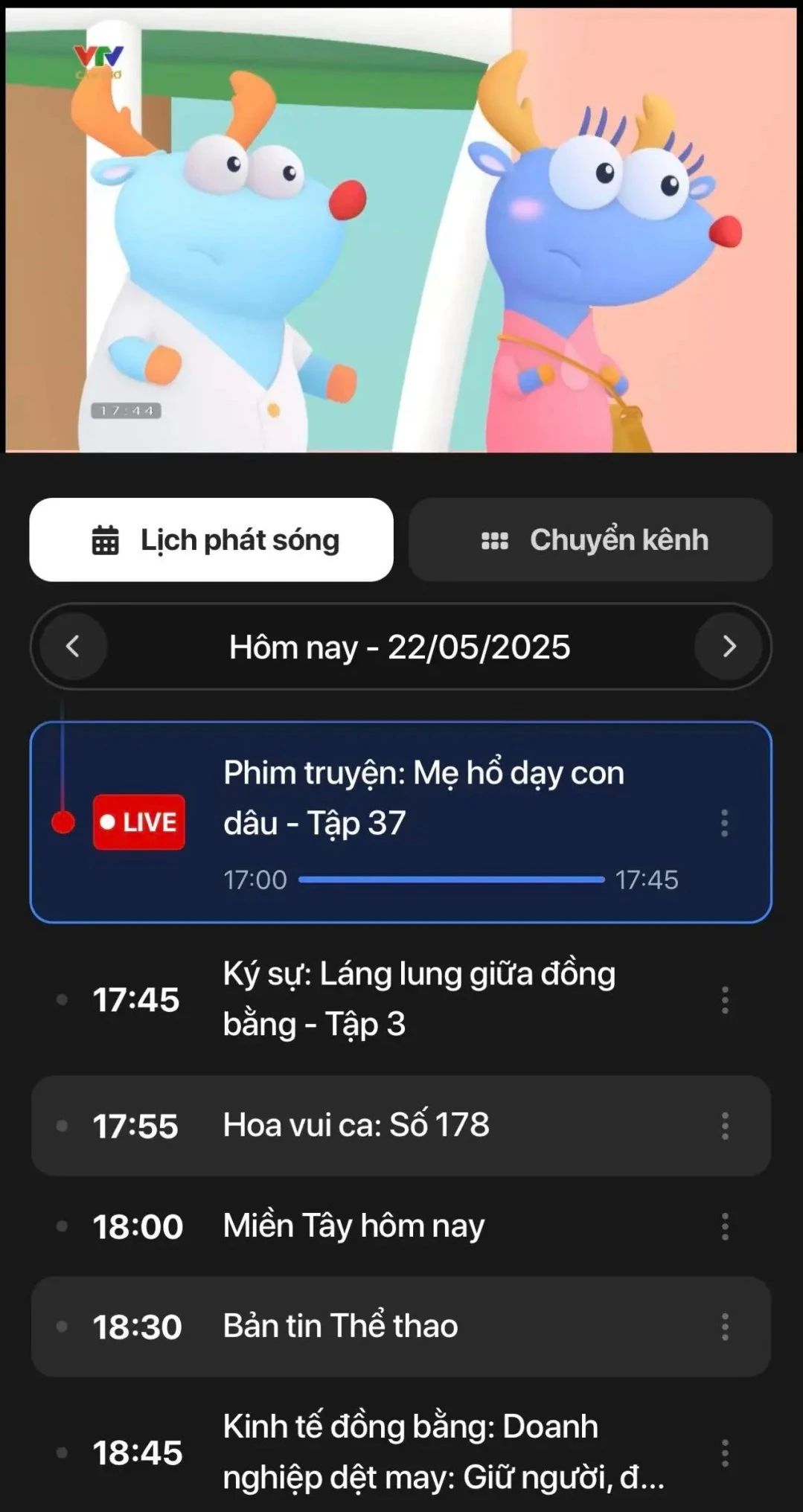Select Bản tin Thể thao program

[x=341, y=1326]
